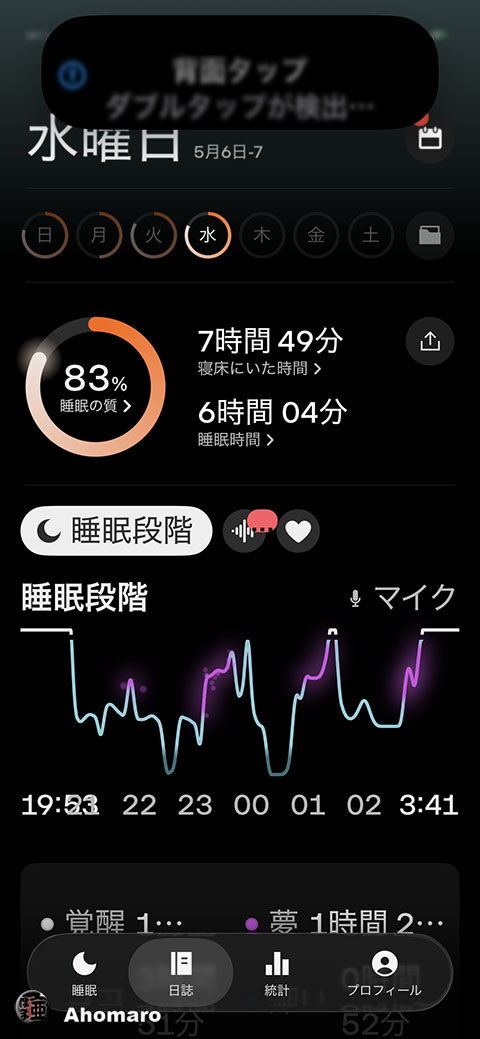Share the sleep report
The image size is (480, 1039).
430,341
